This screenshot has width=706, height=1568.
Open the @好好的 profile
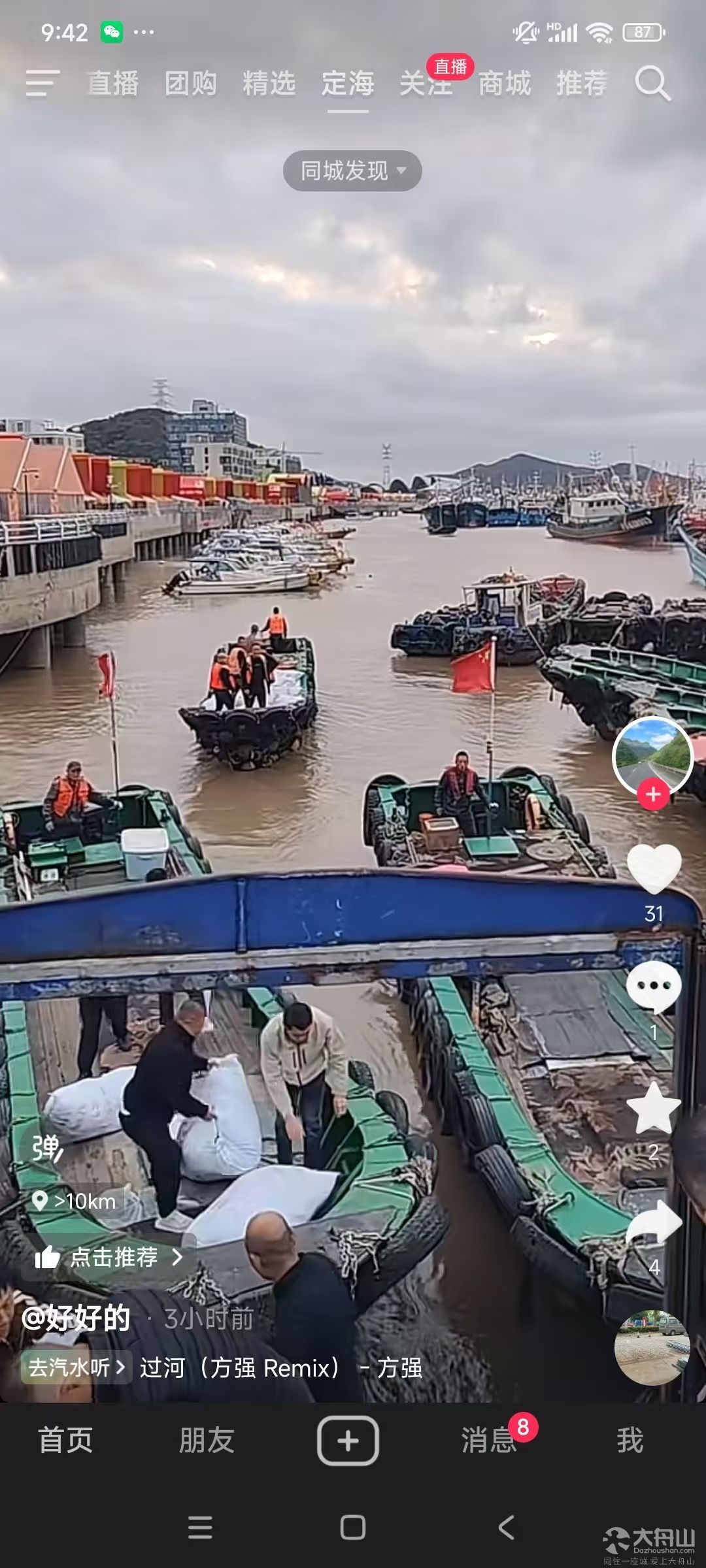76,1318
